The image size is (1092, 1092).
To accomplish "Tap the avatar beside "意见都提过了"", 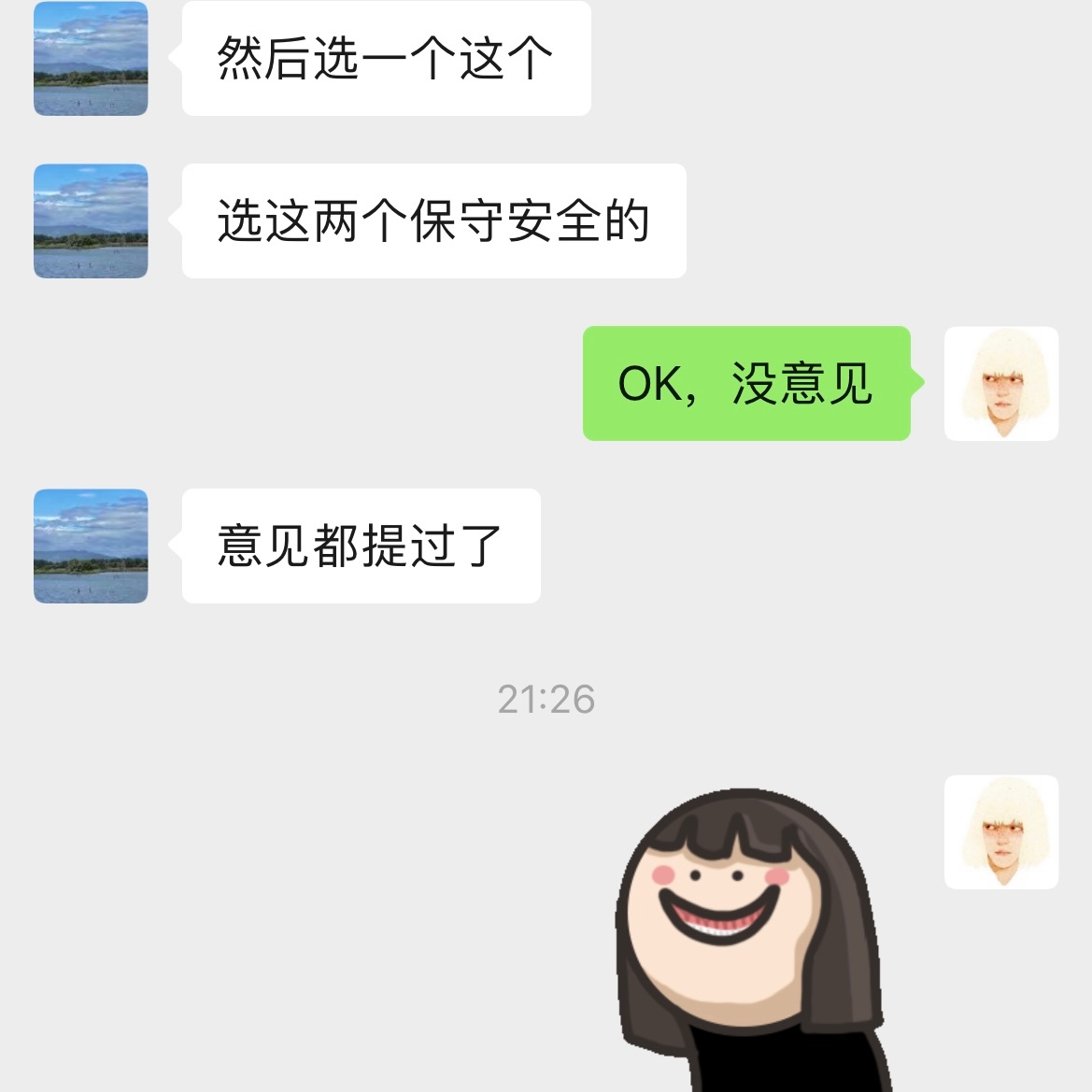I will coord(91,546).
